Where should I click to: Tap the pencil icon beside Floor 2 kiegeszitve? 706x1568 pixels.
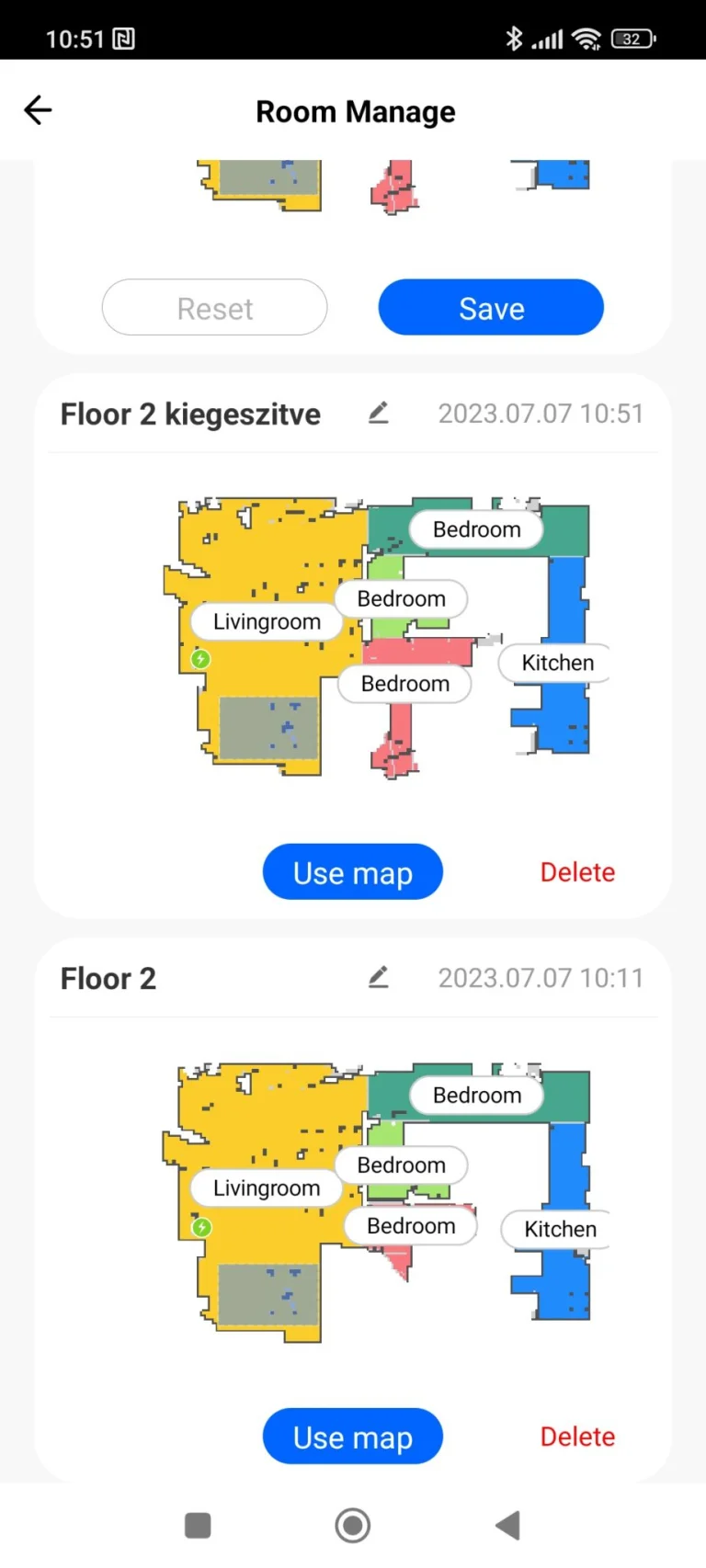point(377,414)
